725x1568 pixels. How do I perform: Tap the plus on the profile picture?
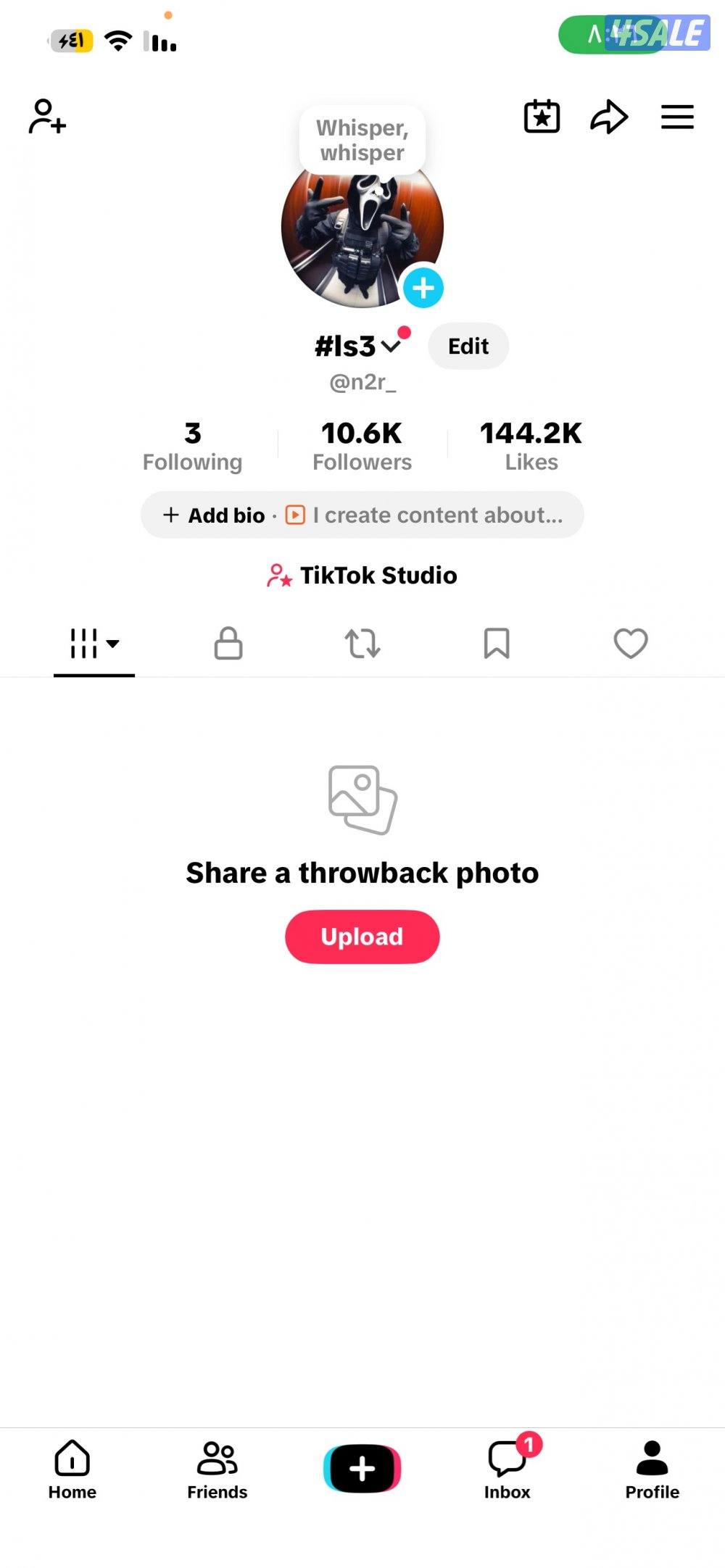pyautogui.click(x=423, y=287)
